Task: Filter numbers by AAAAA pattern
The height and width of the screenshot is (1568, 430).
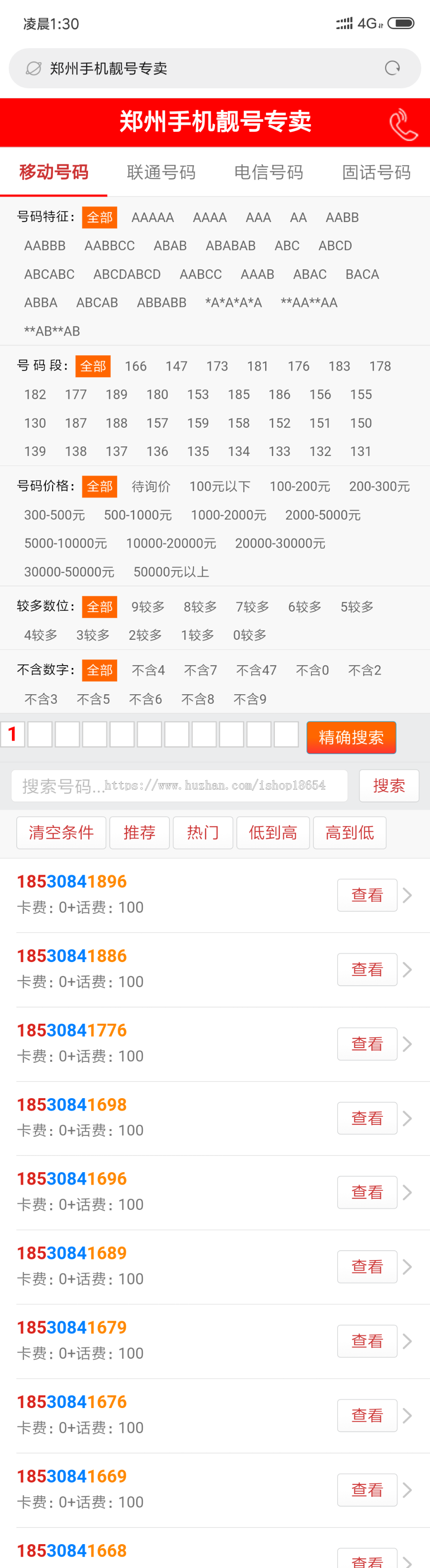Action: click(x=152, y=217)
